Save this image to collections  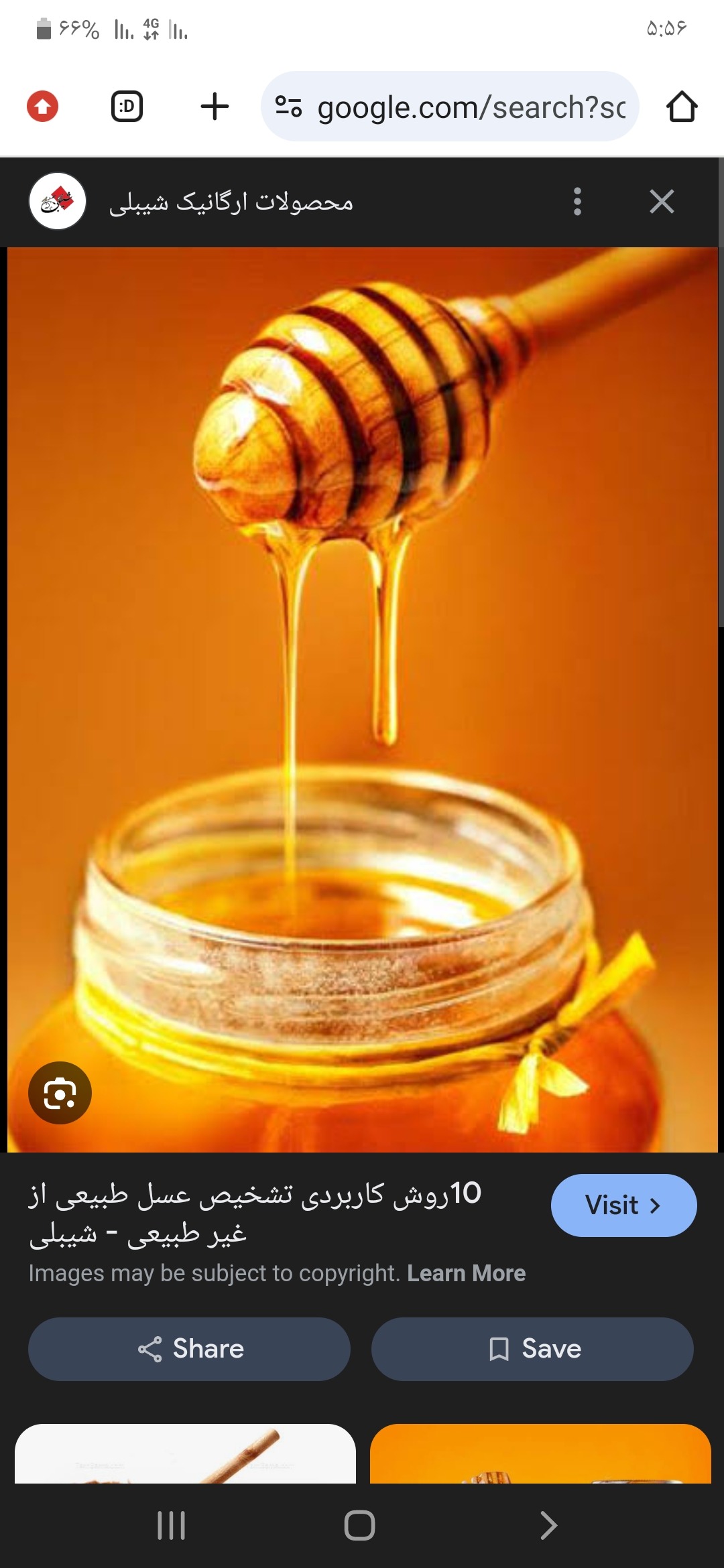532,1348
